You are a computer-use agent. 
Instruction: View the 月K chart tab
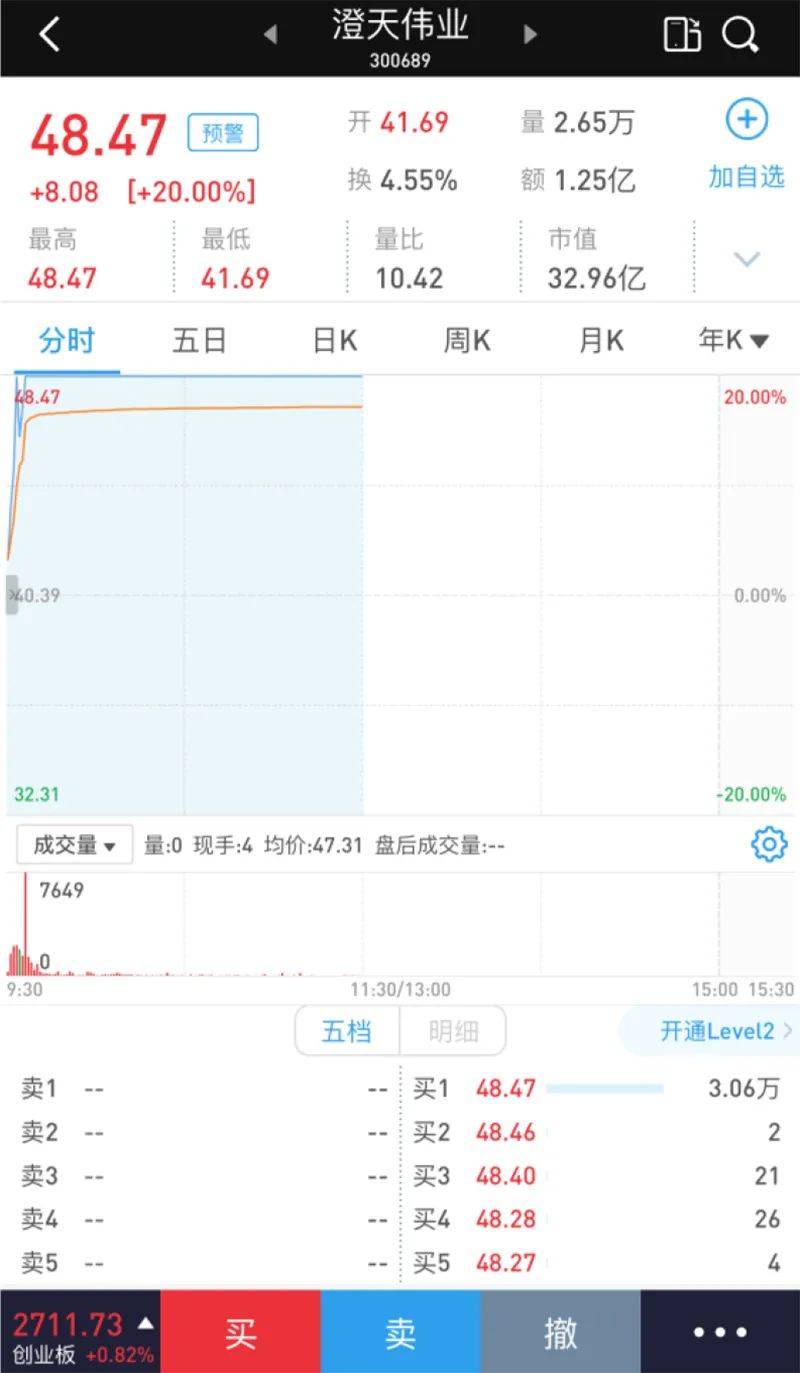click(x=601, y=341)
